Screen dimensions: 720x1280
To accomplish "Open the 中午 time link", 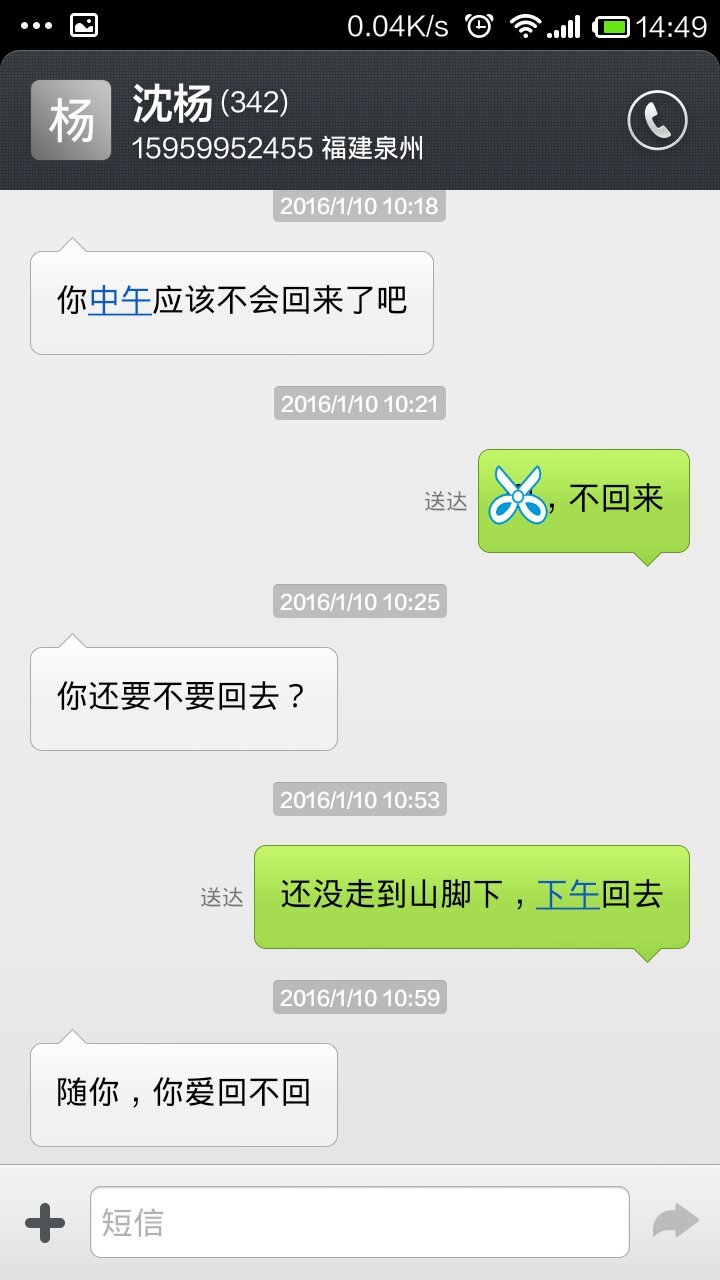I will 120,301.
